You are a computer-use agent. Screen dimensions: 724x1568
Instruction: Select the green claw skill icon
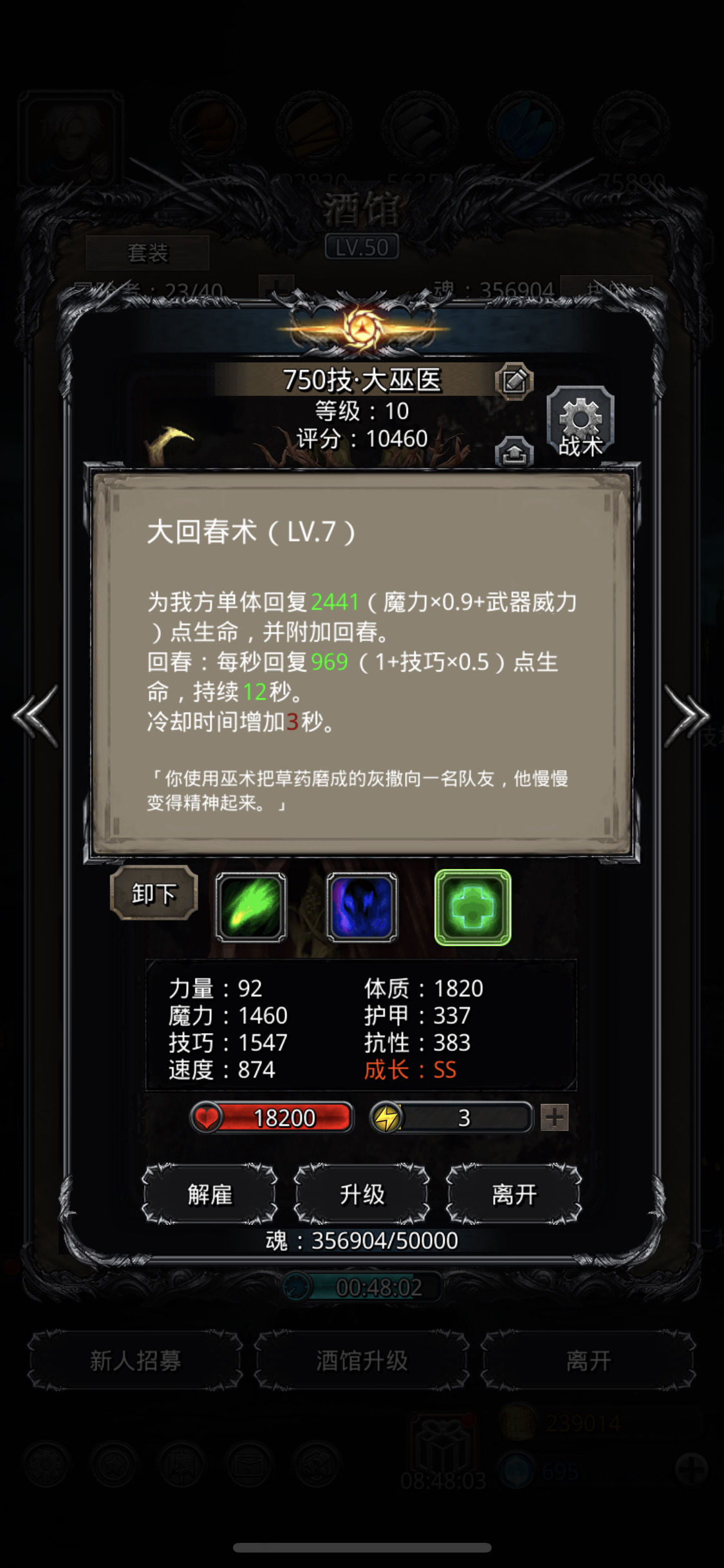pos(251,907)
